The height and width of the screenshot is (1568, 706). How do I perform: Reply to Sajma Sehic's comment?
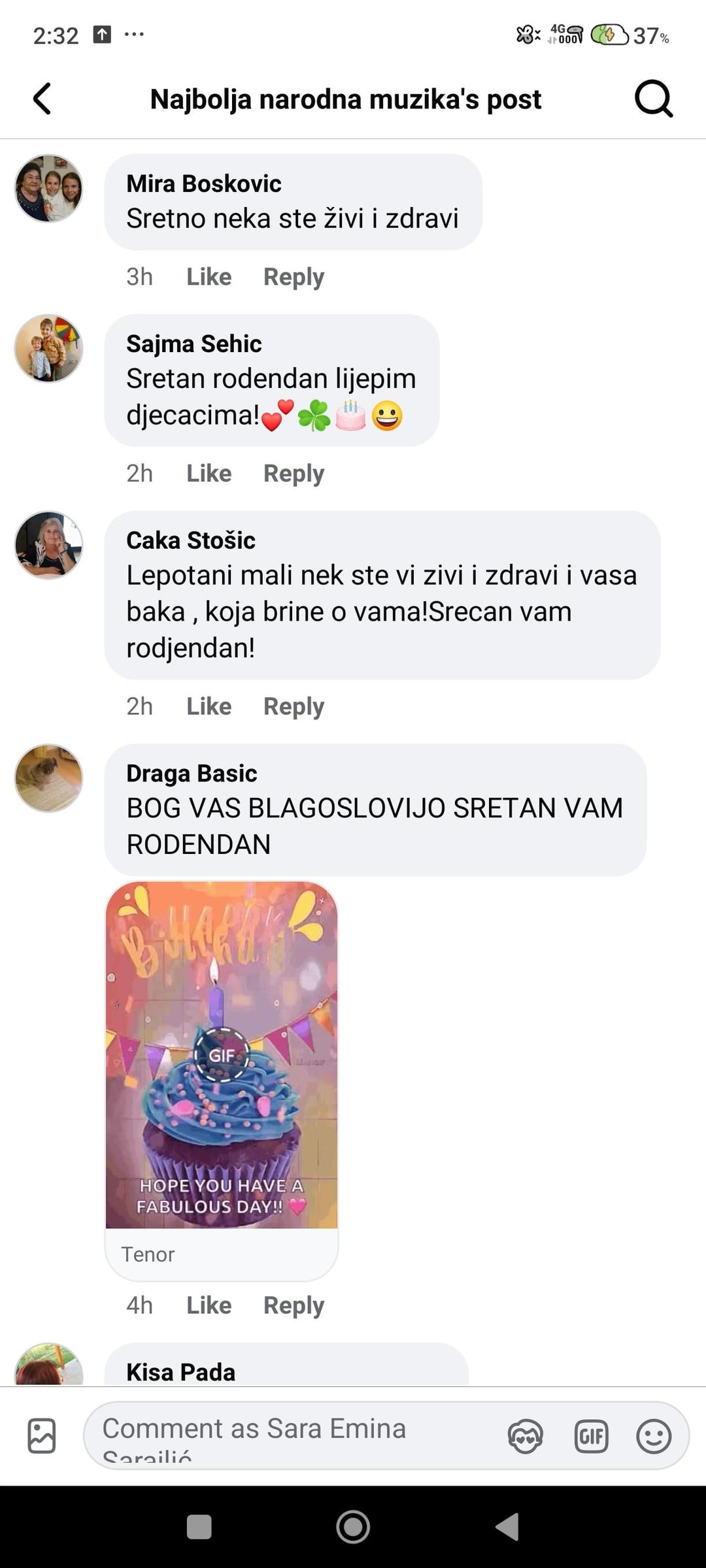294,473
